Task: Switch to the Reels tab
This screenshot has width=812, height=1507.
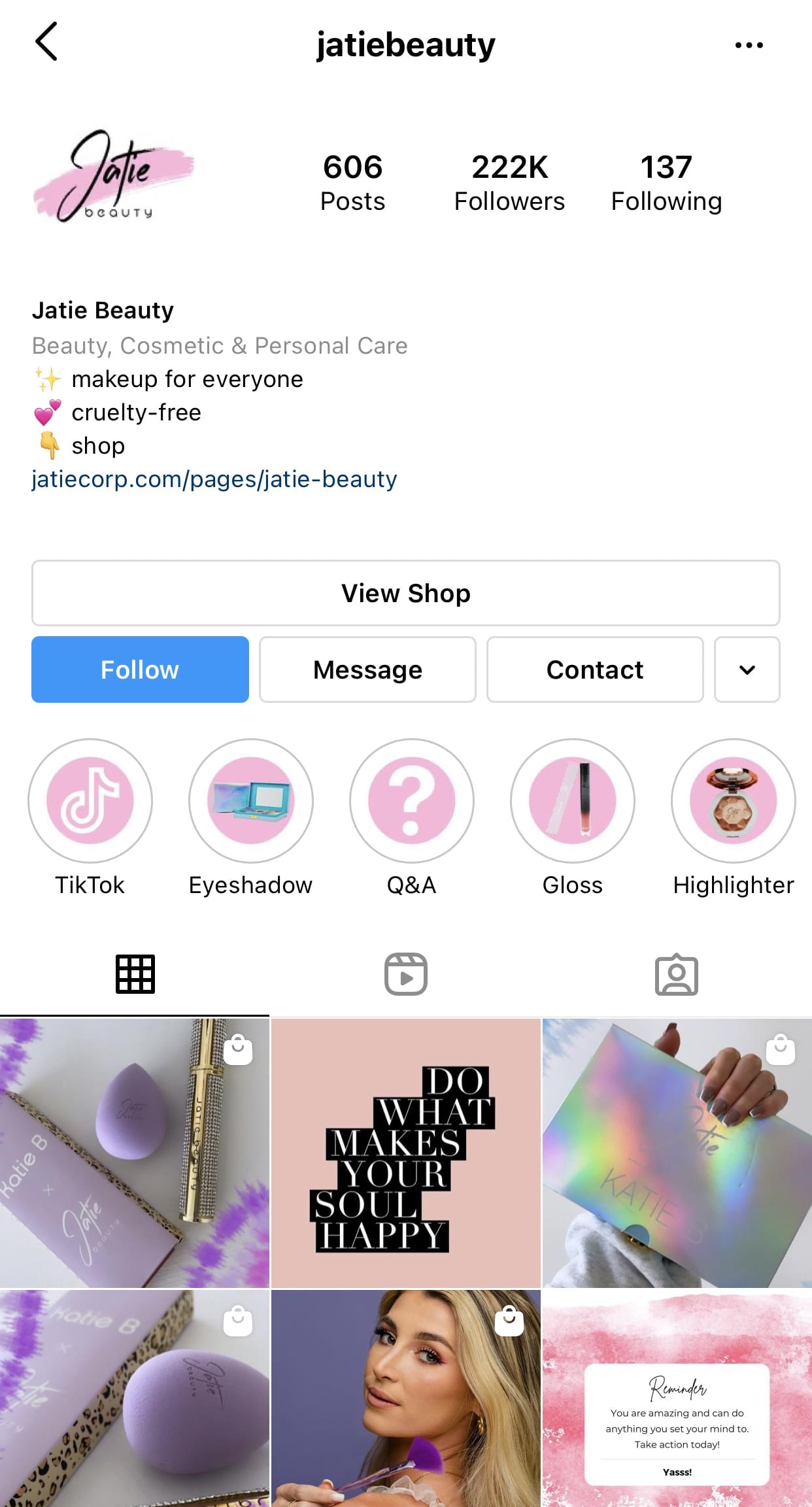Action: pyautogui.click(x=405, y=974)
